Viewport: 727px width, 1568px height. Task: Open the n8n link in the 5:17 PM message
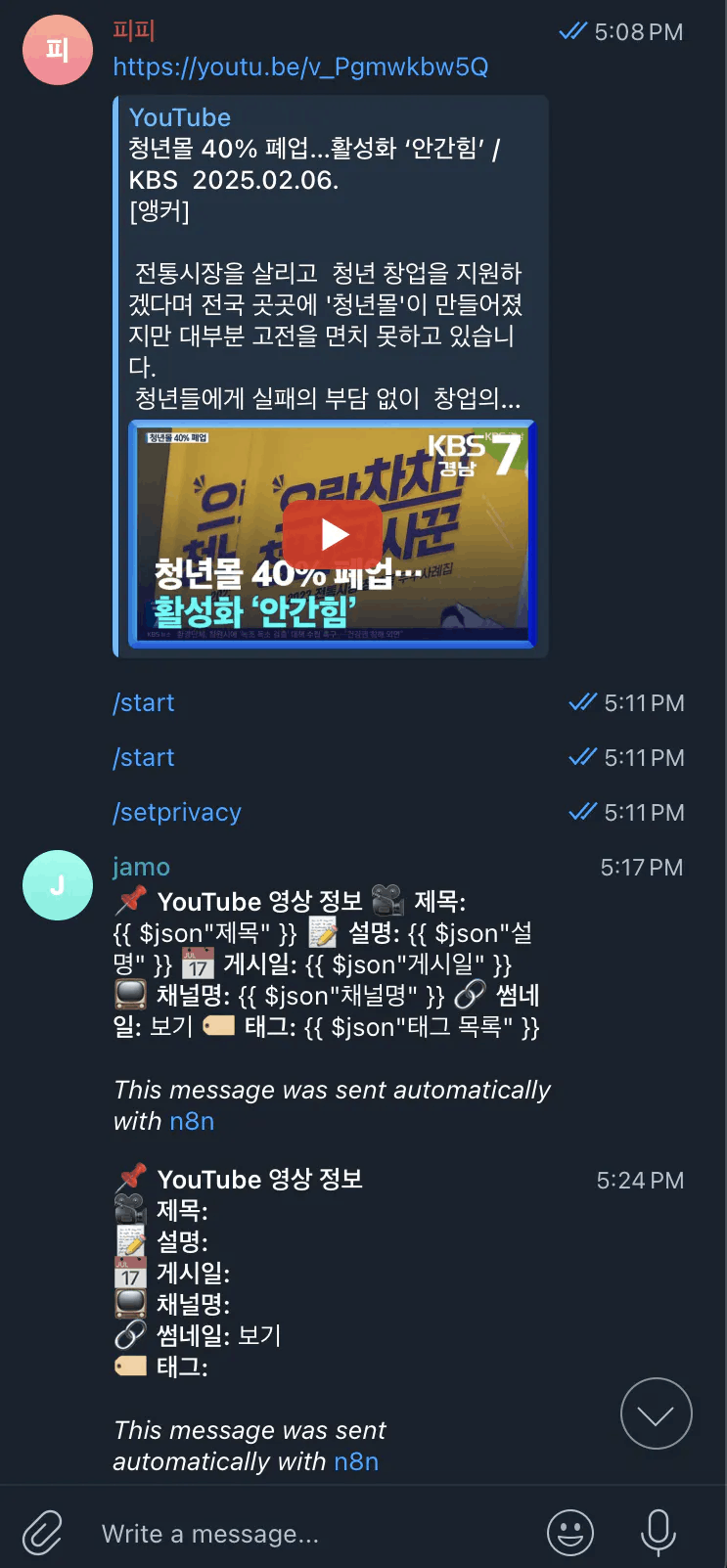click(x=192, y=1121)
